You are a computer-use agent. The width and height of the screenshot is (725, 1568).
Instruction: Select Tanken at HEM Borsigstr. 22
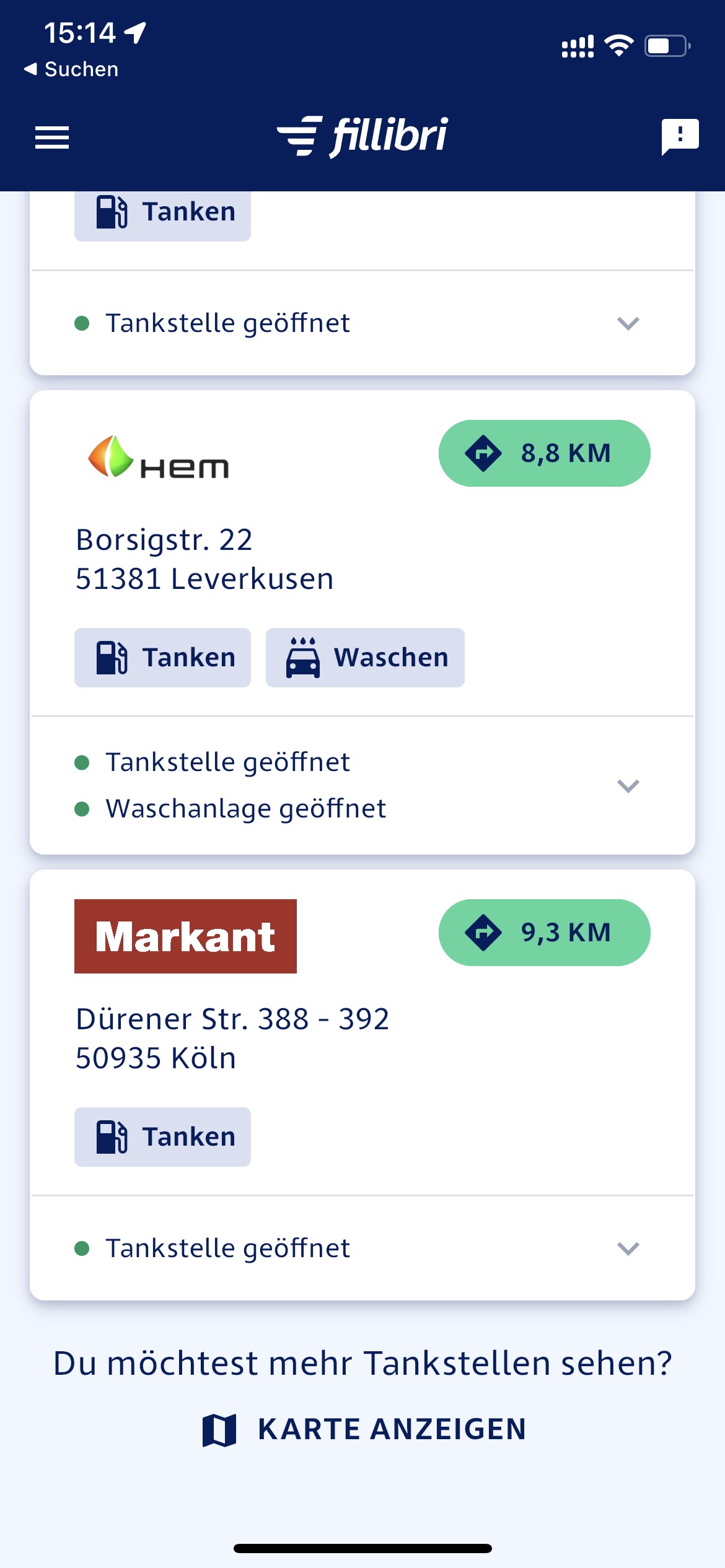(x=162, y=658)
